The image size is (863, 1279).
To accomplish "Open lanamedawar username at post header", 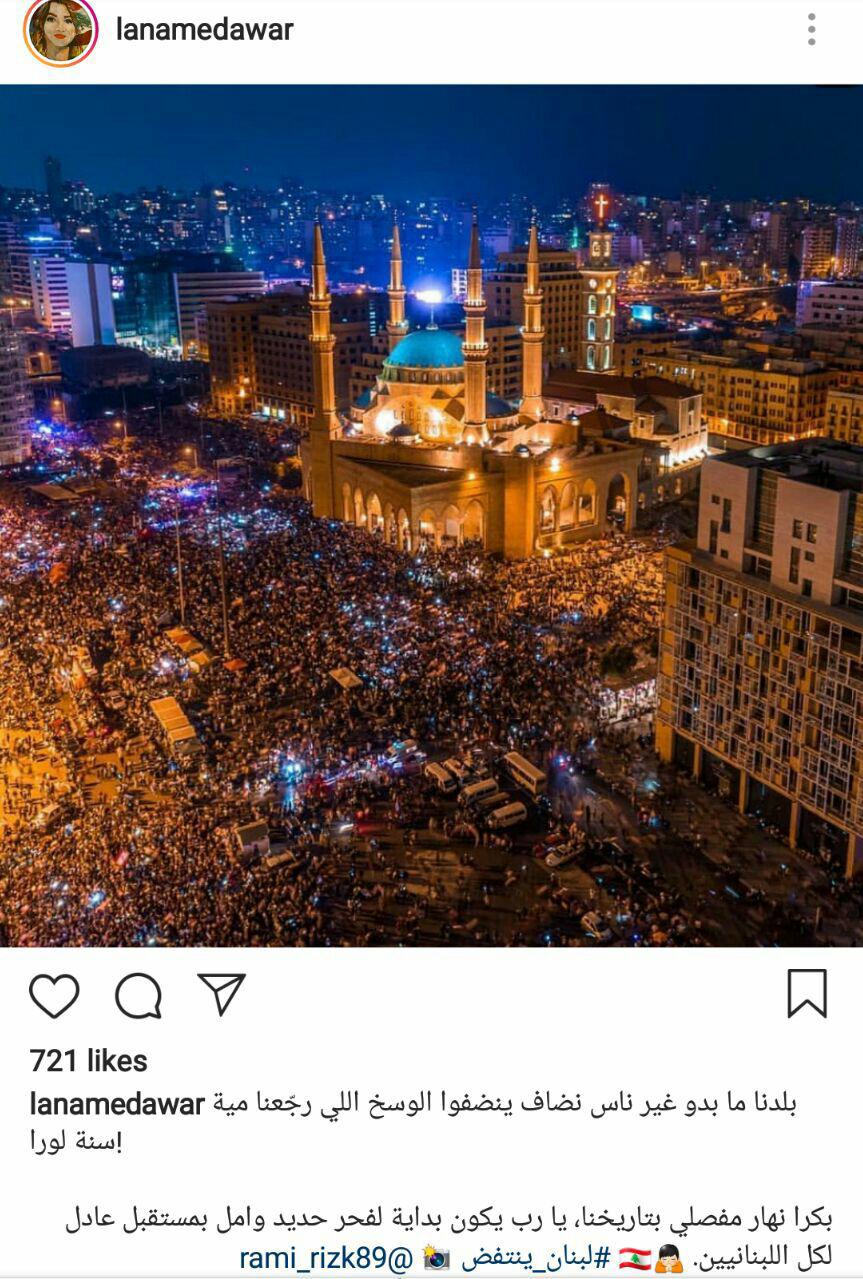I will point(204,30).
